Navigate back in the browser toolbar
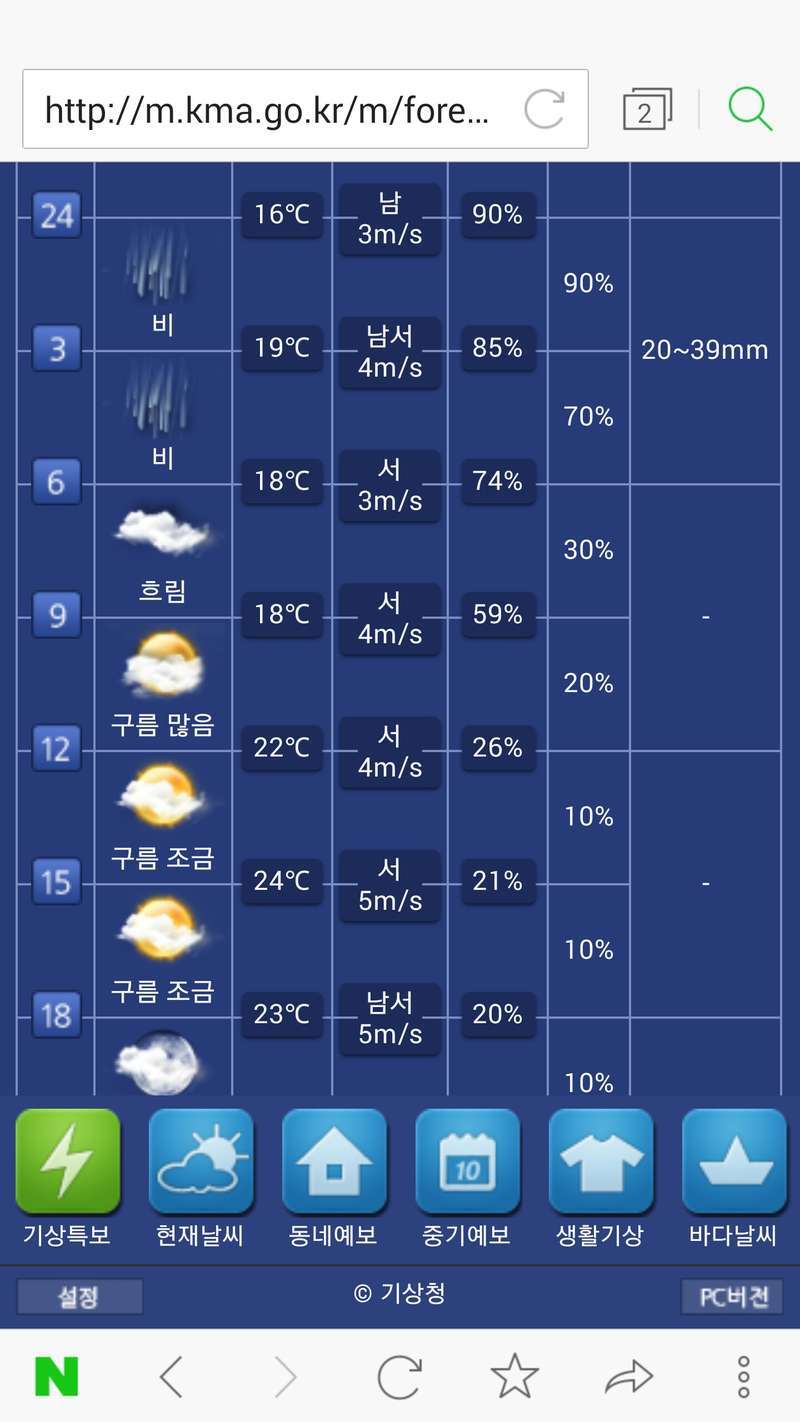This screenshot has width=800, height=1422. (171, 1377)
